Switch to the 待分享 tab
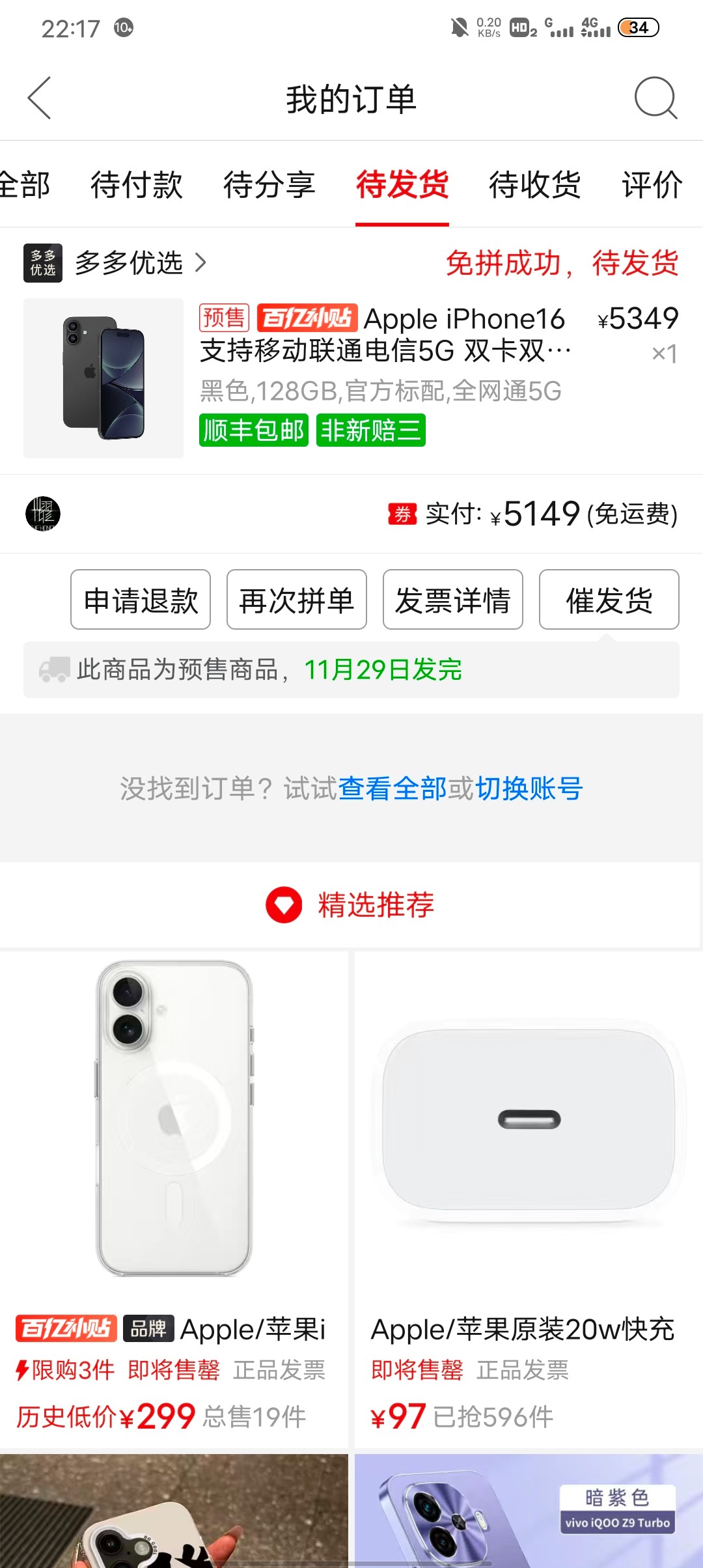 pos(269,185)
